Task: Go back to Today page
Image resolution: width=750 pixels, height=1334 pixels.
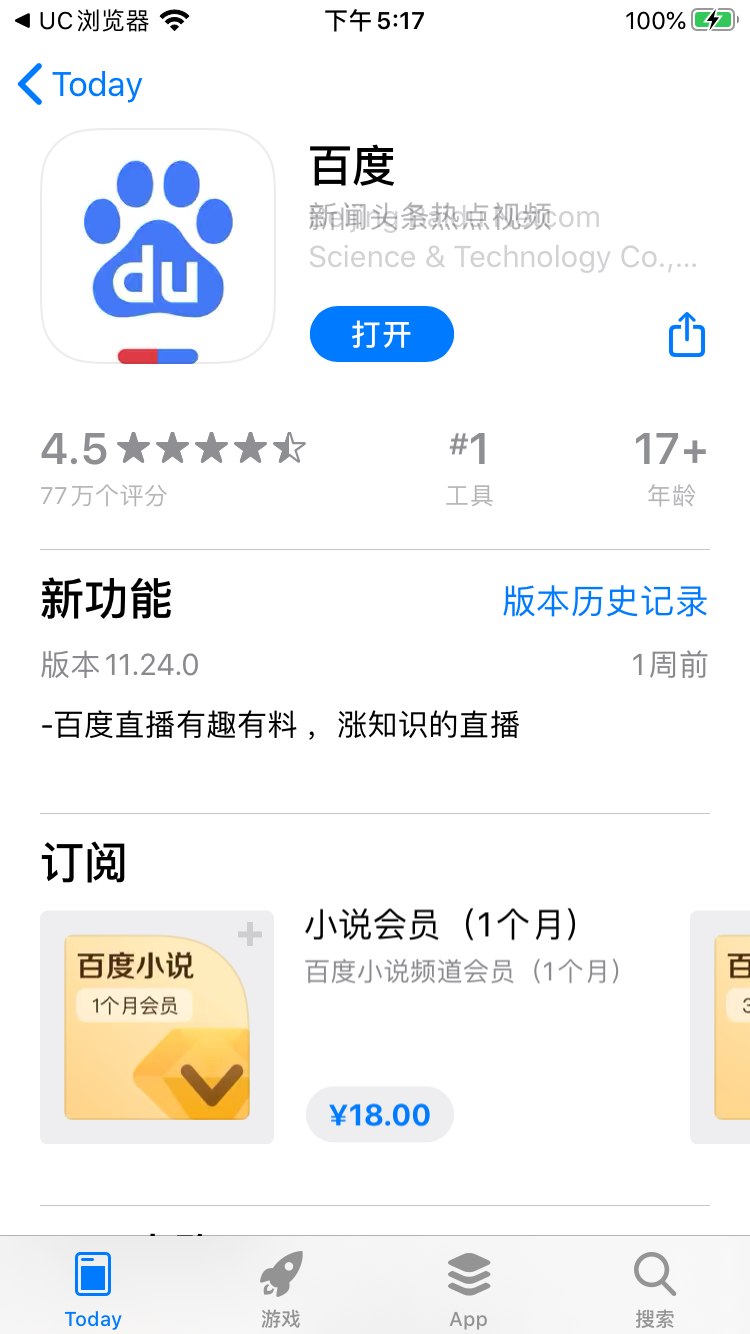Action: tap(80, 85)
